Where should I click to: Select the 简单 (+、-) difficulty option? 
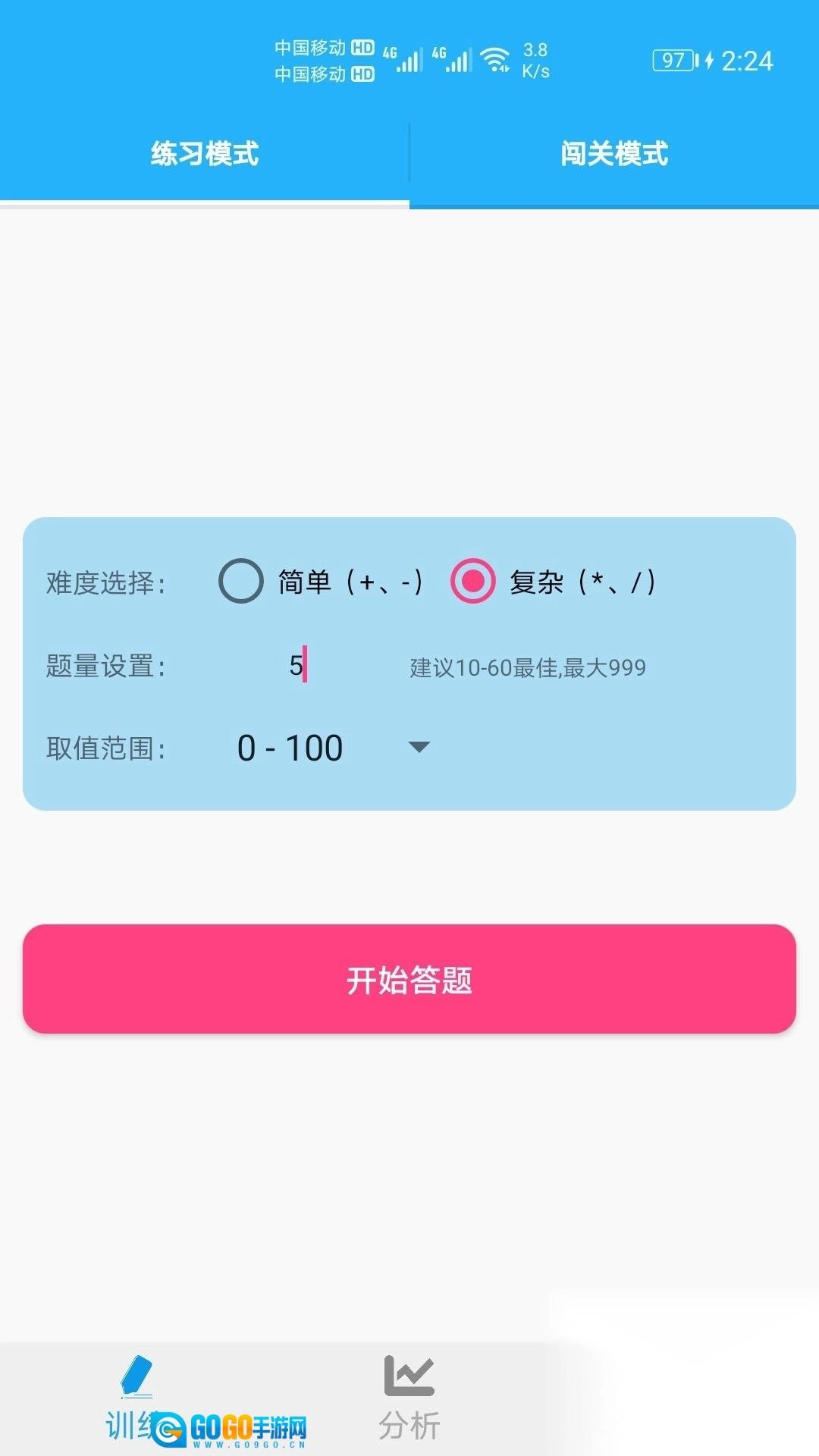241,582
